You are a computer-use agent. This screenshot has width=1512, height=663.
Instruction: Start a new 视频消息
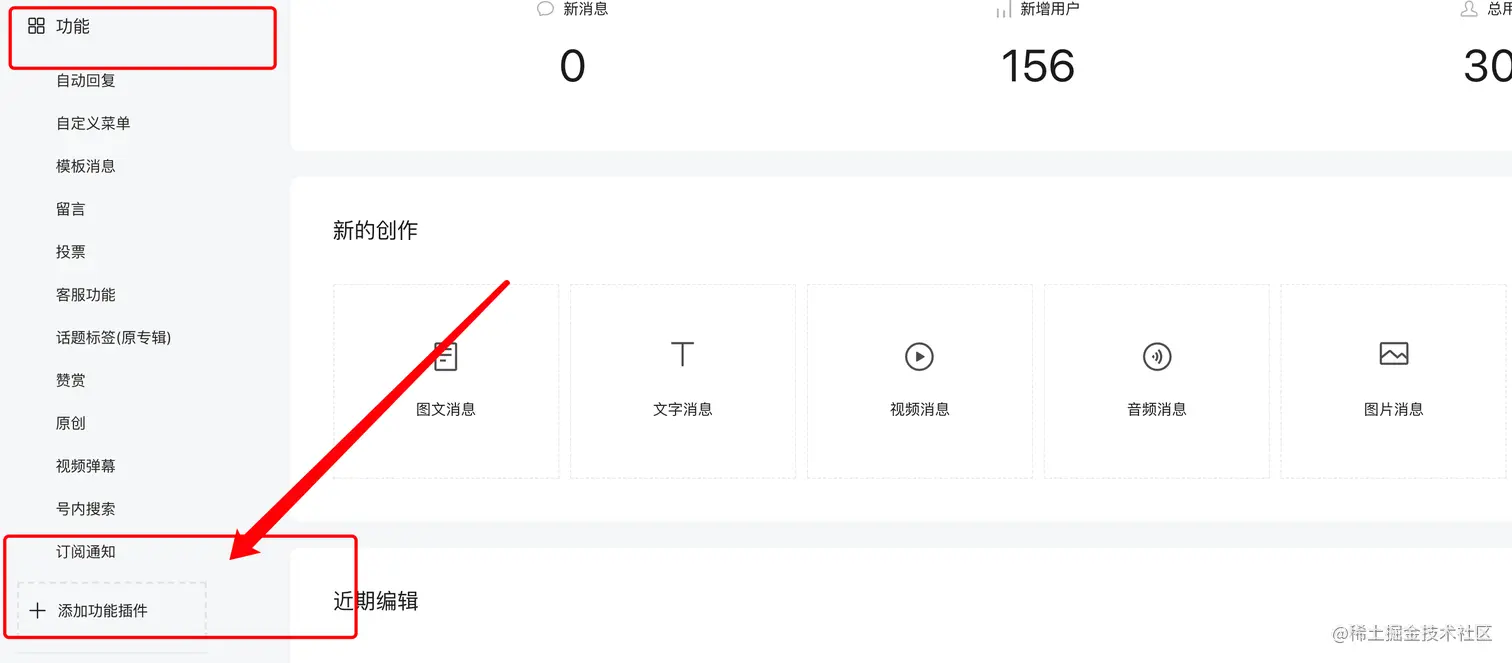tap(920, 381)
